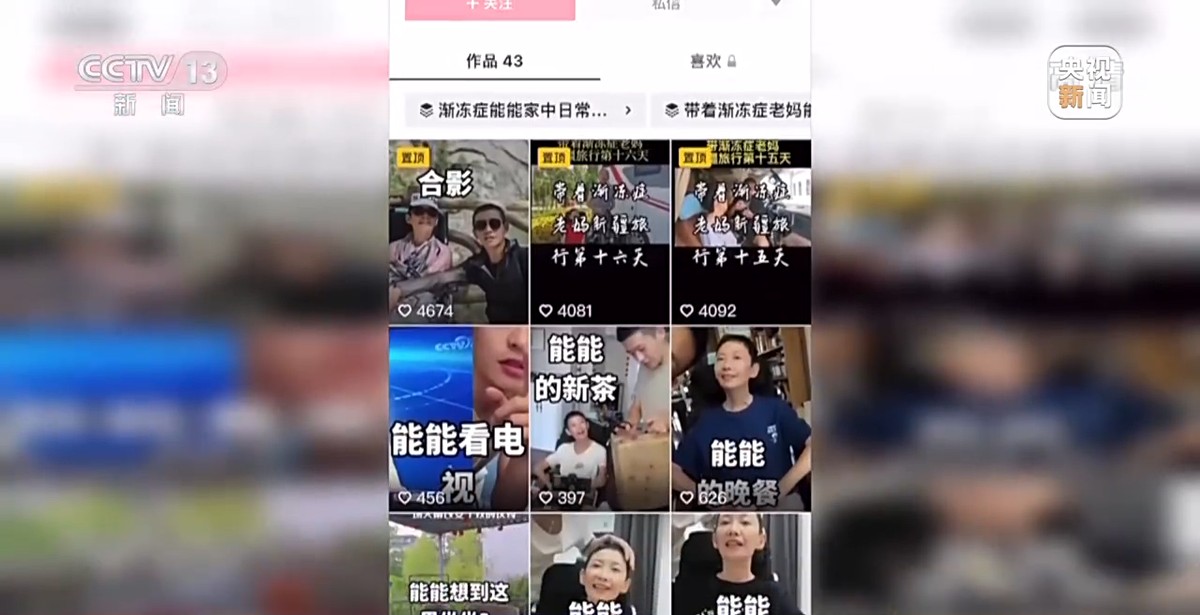Viewport: 1200px width, 615px height.
Task: Open the 能能的晚餐 video
Action: tap(740, 418)
